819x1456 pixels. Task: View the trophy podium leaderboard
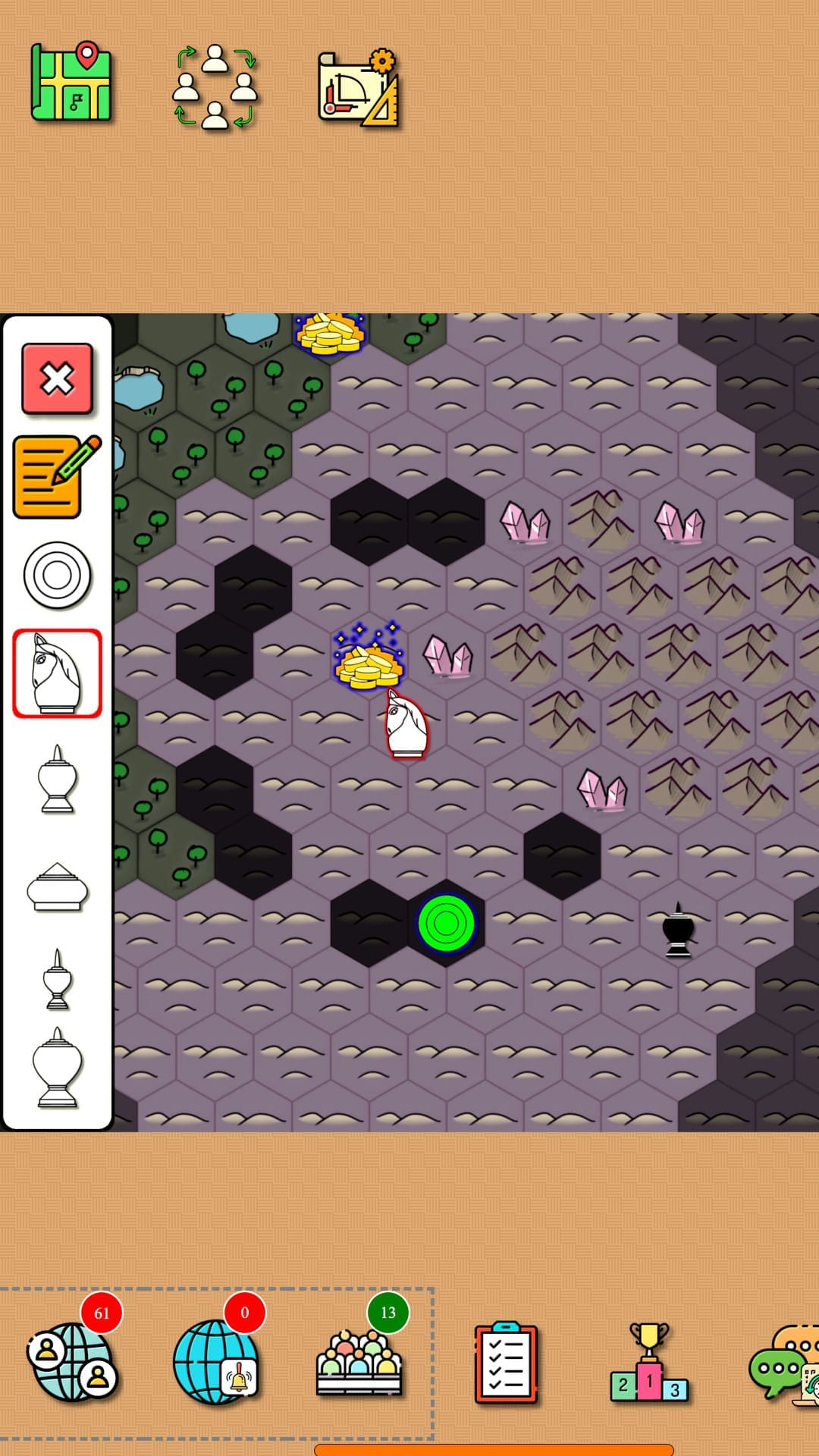point(649,1363)
